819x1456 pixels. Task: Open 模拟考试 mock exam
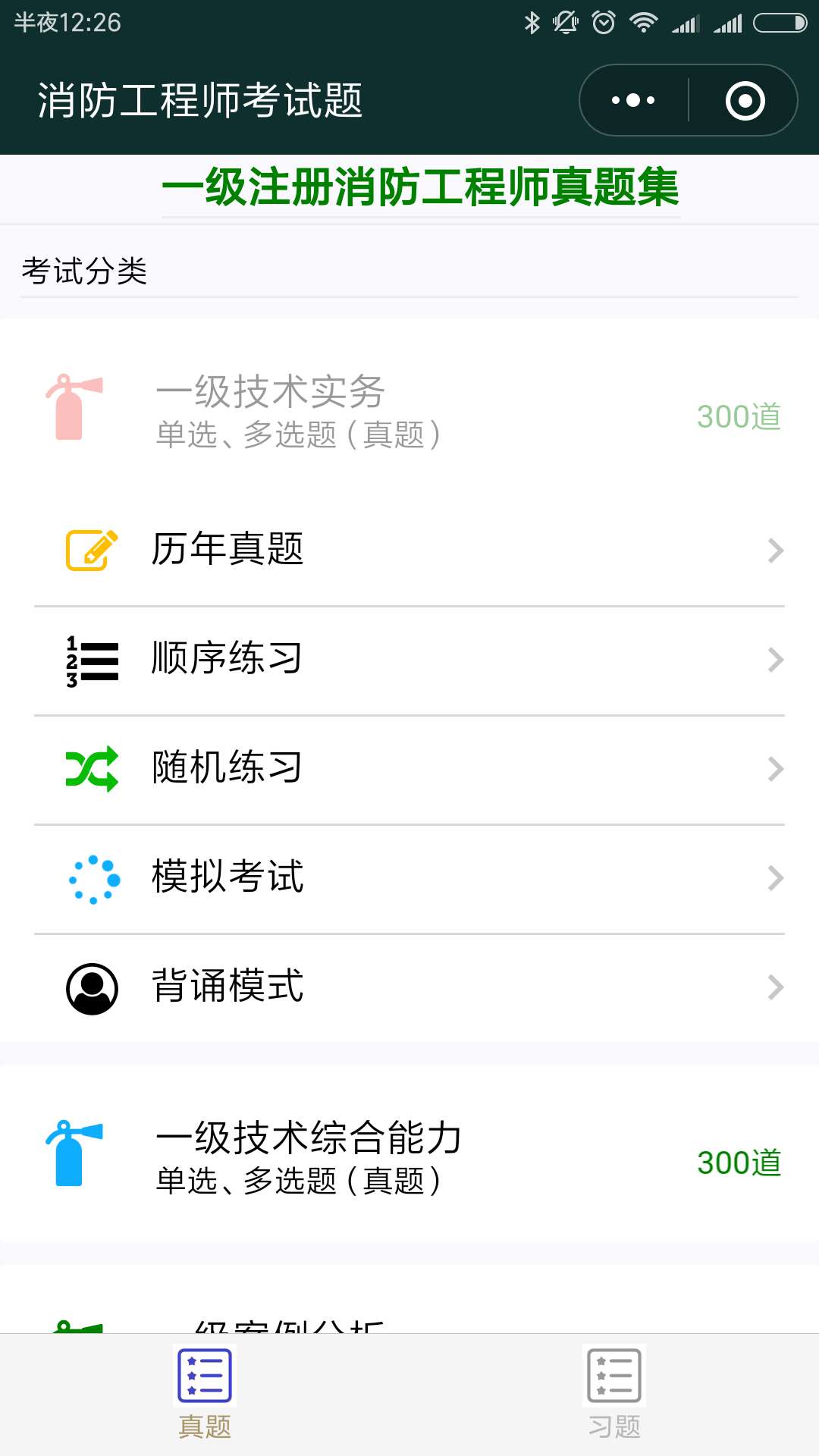tap(409, 877)
